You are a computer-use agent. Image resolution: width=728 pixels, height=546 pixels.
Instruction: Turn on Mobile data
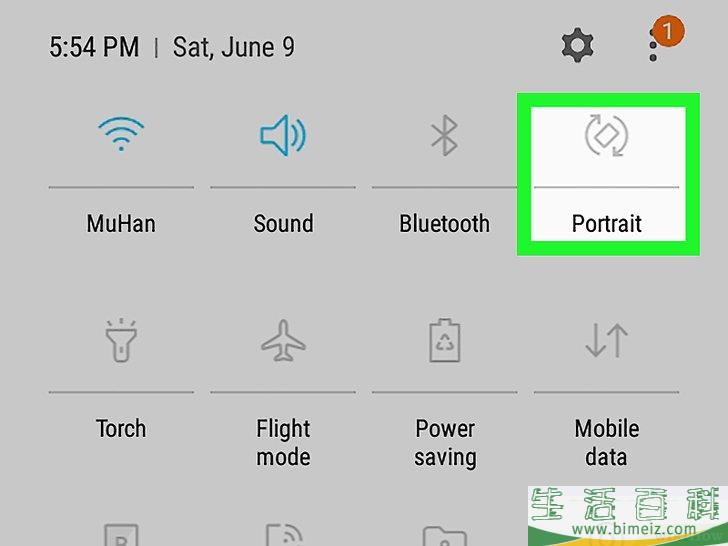click(606, 341)
